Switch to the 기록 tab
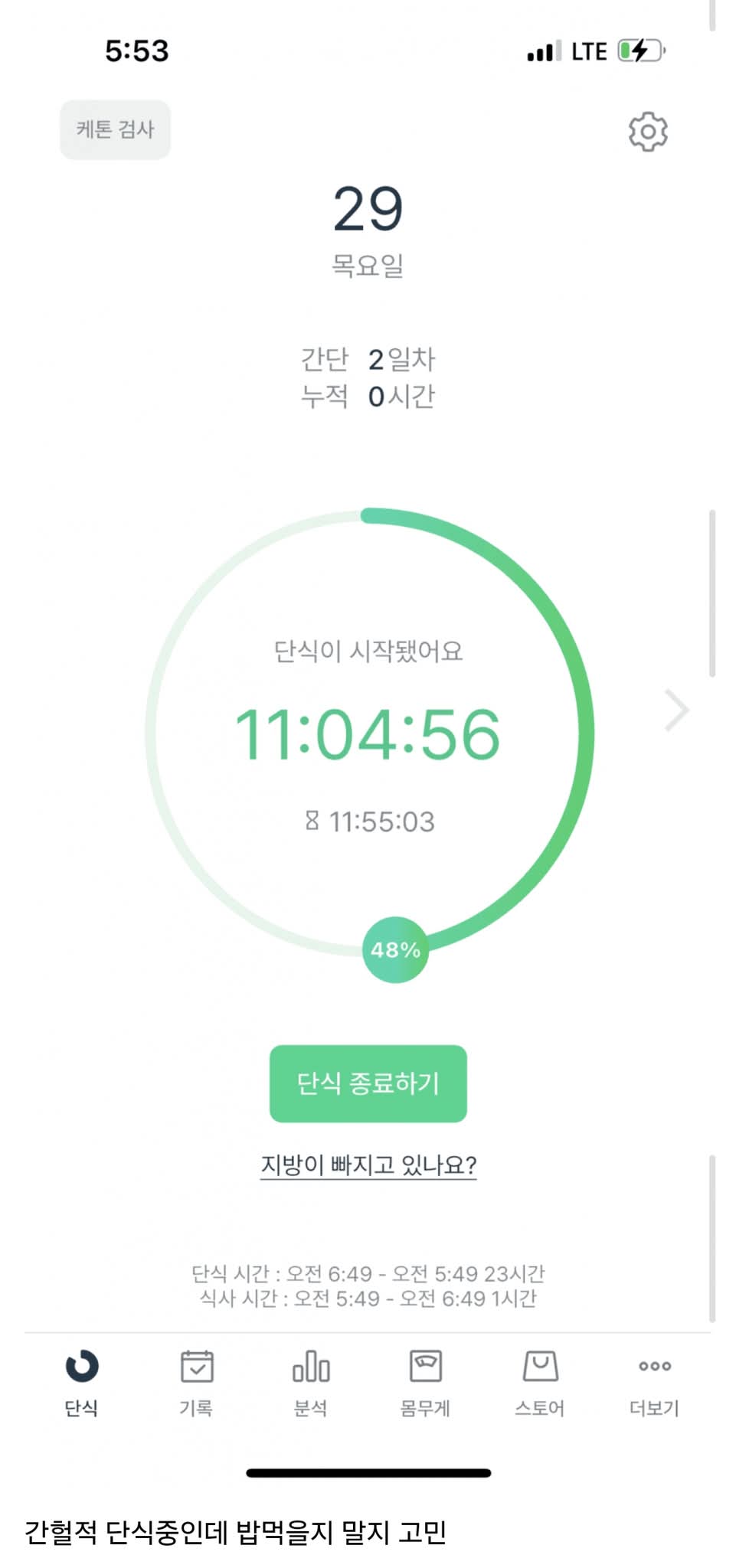This screenshot has width=736, height=1568. [x=196, y=1382]
